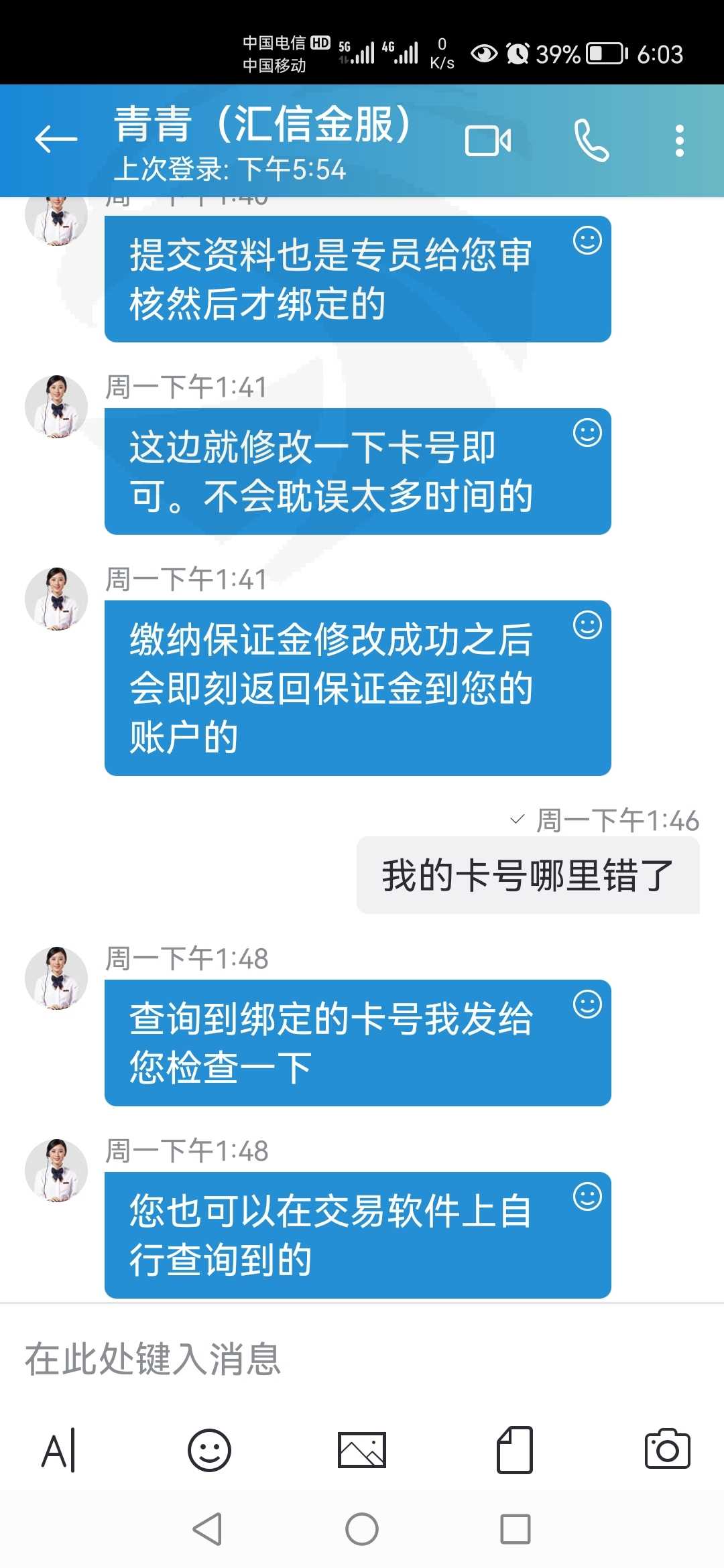This screenshot has height=1568, width=724.
Task: React to message '这边就修改一下卡号即可'
Action: tap(587, 433)
